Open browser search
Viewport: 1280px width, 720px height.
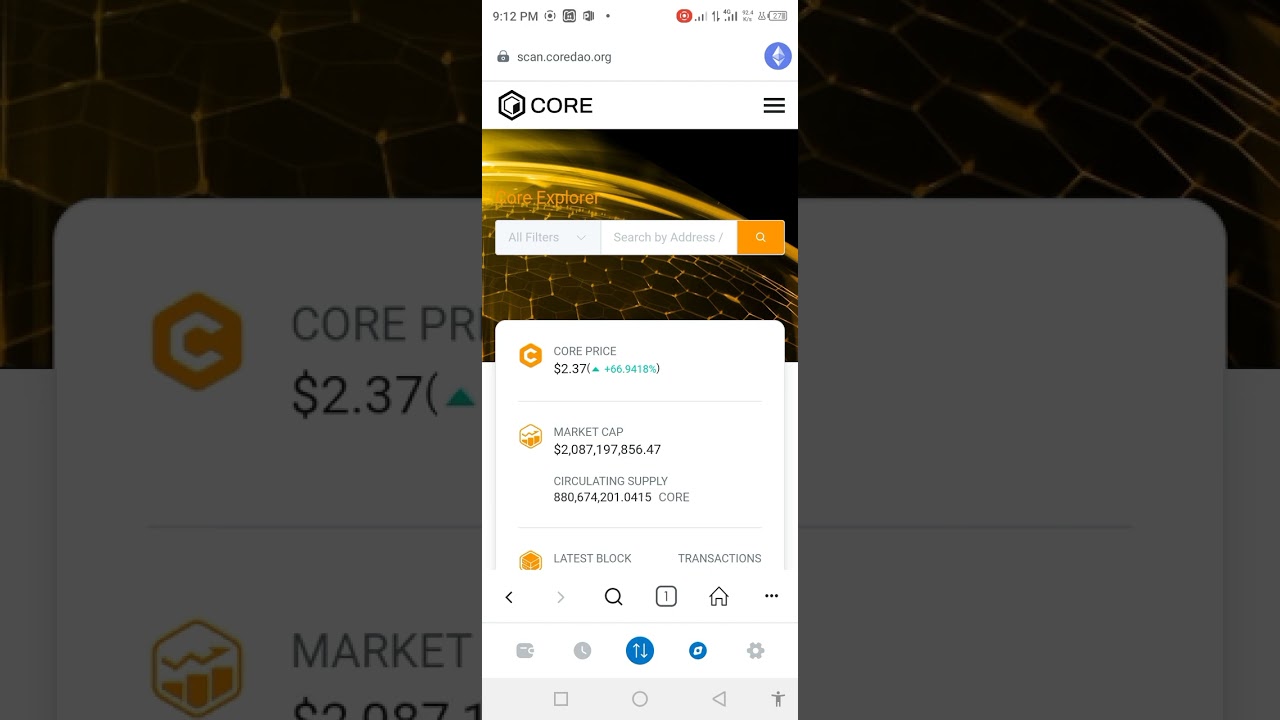[x=614, y=597]
